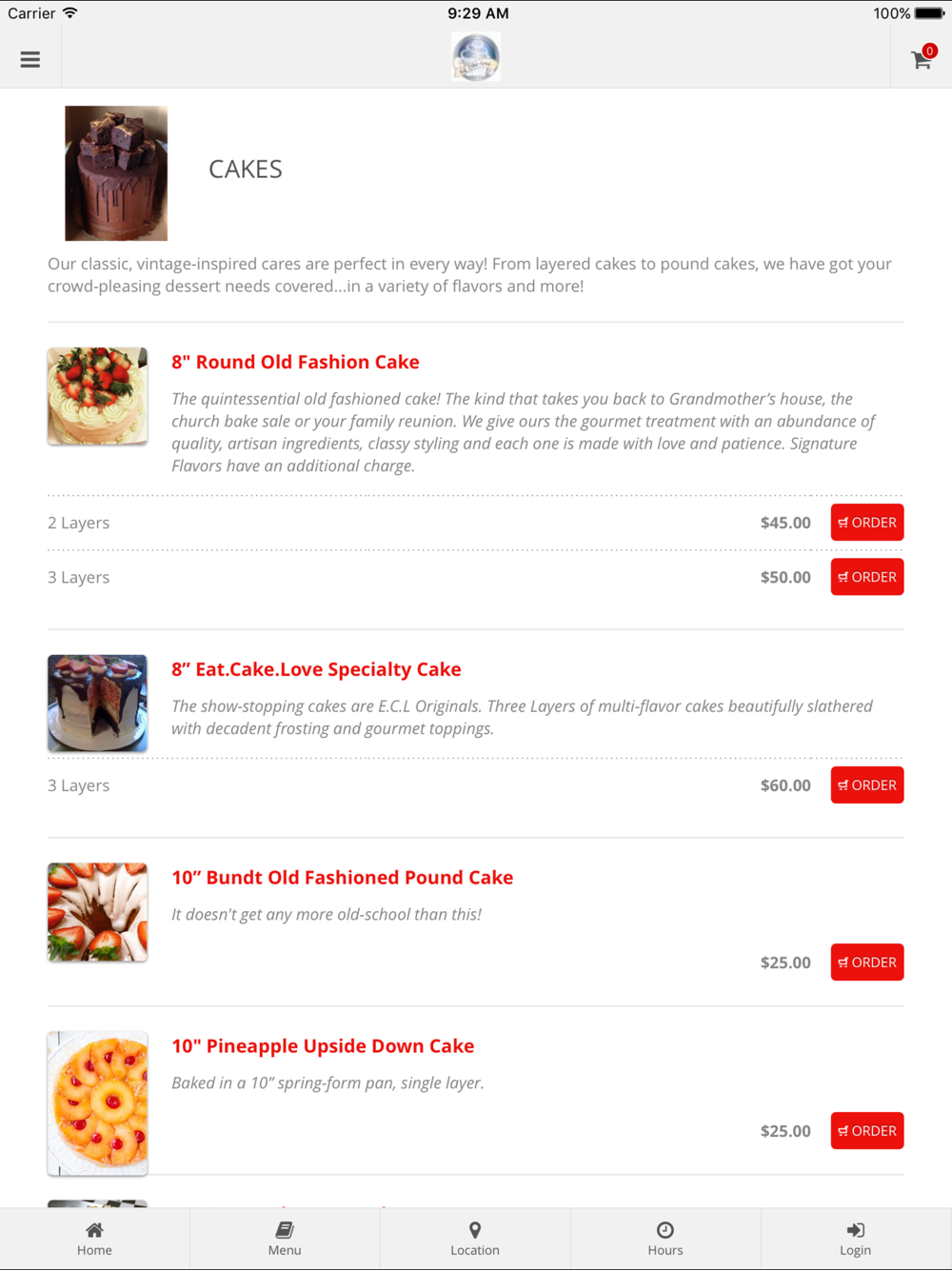Tap the Bundt Old Fashioned Pound Cake photo

(x=97, y=912)
